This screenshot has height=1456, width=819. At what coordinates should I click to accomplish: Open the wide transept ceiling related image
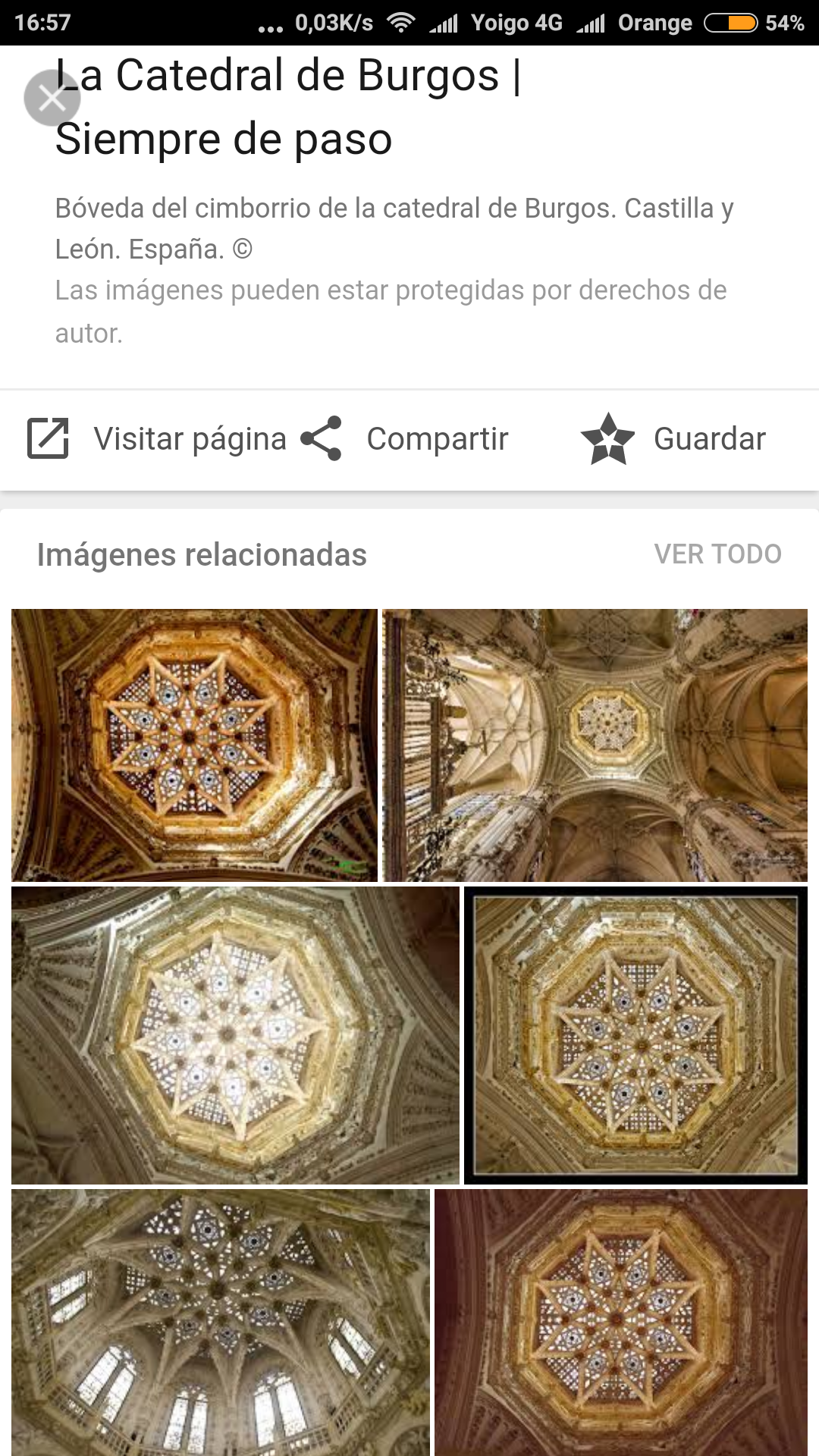coord(595,745)
